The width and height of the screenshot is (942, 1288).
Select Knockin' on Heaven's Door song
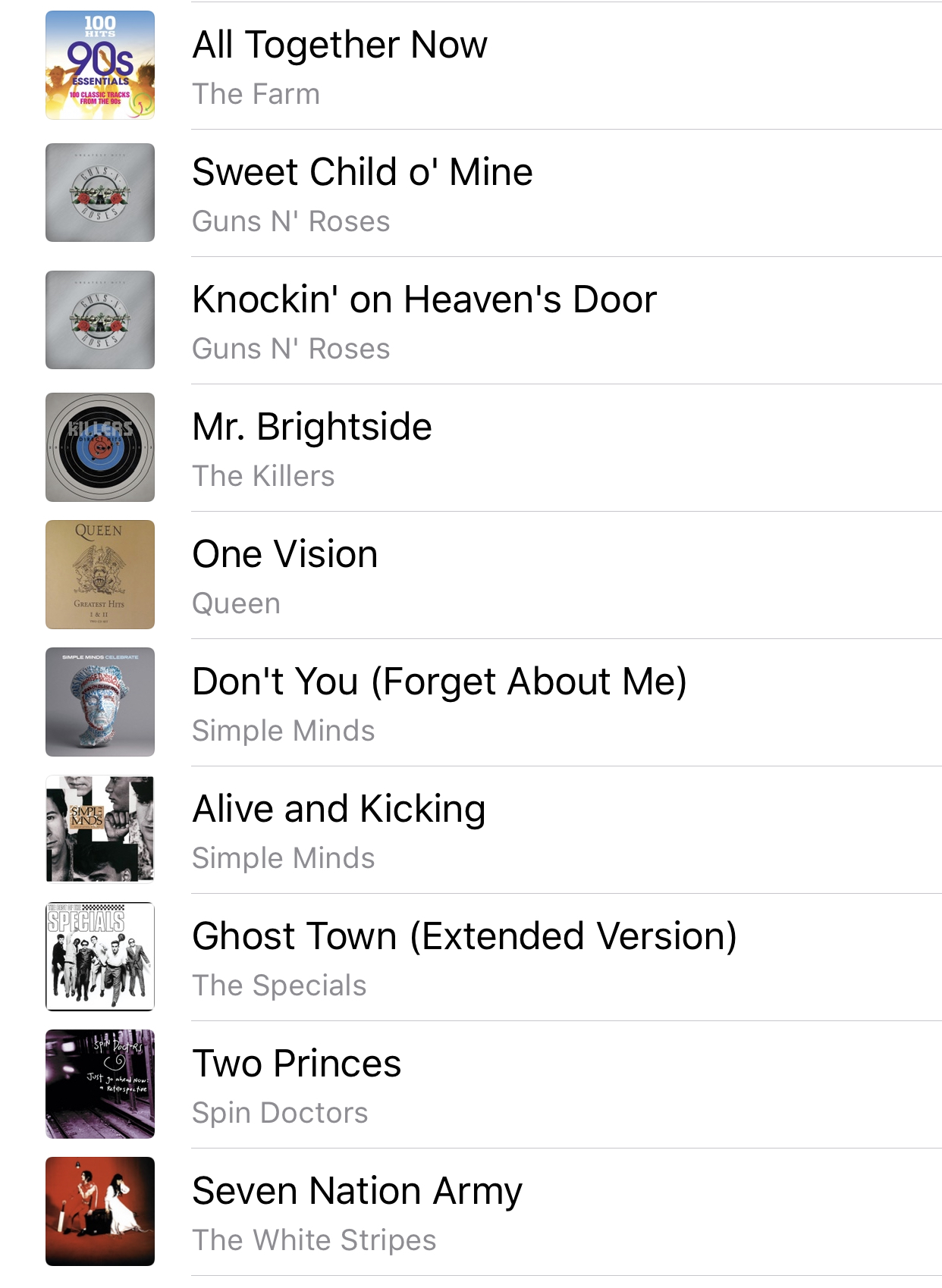[x=424, y=320]
